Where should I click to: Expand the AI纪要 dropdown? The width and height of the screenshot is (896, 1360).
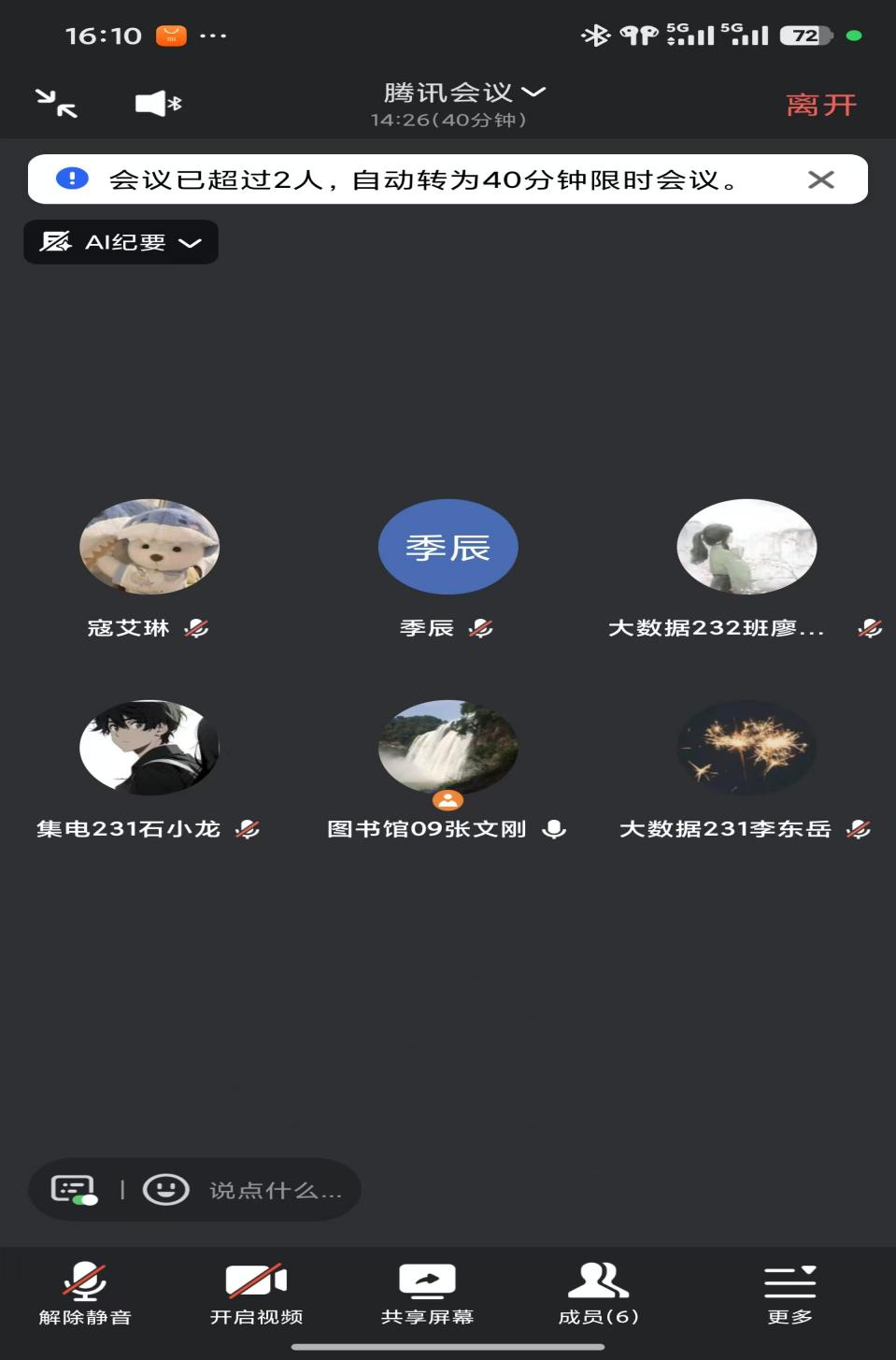click(121, 243)
